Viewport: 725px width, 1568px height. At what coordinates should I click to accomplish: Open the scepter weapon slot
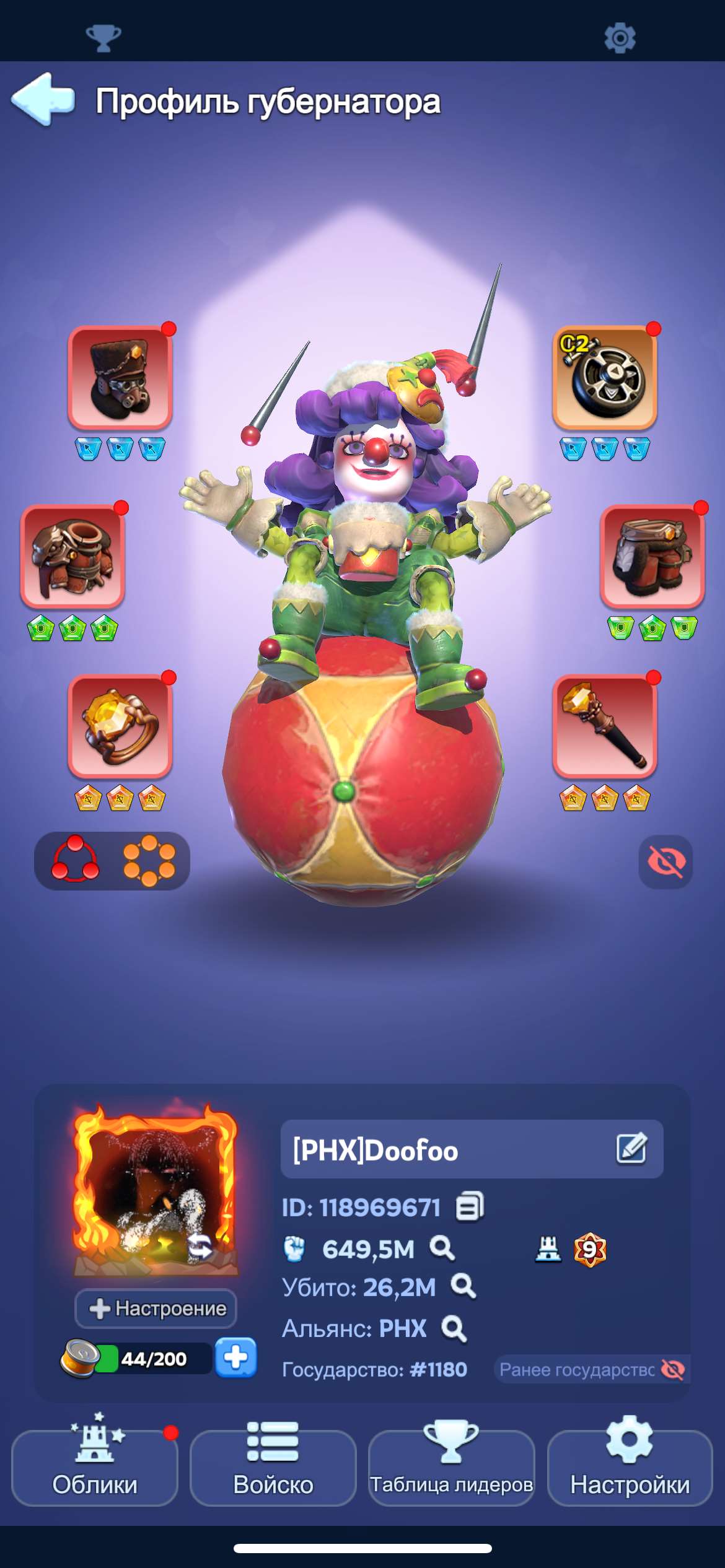tap(604, 726)
